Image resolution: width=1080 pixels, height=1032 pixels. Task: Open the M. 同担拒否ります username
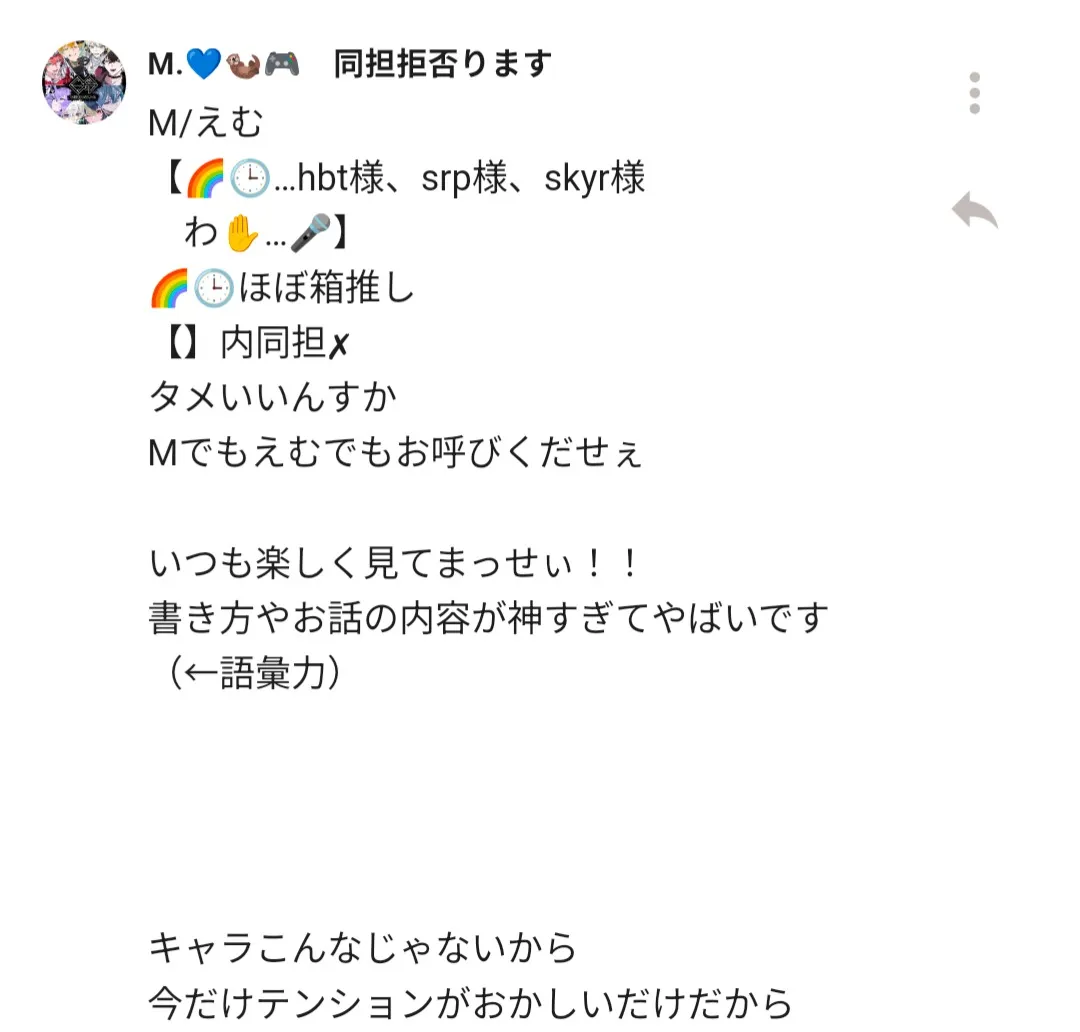350,65
